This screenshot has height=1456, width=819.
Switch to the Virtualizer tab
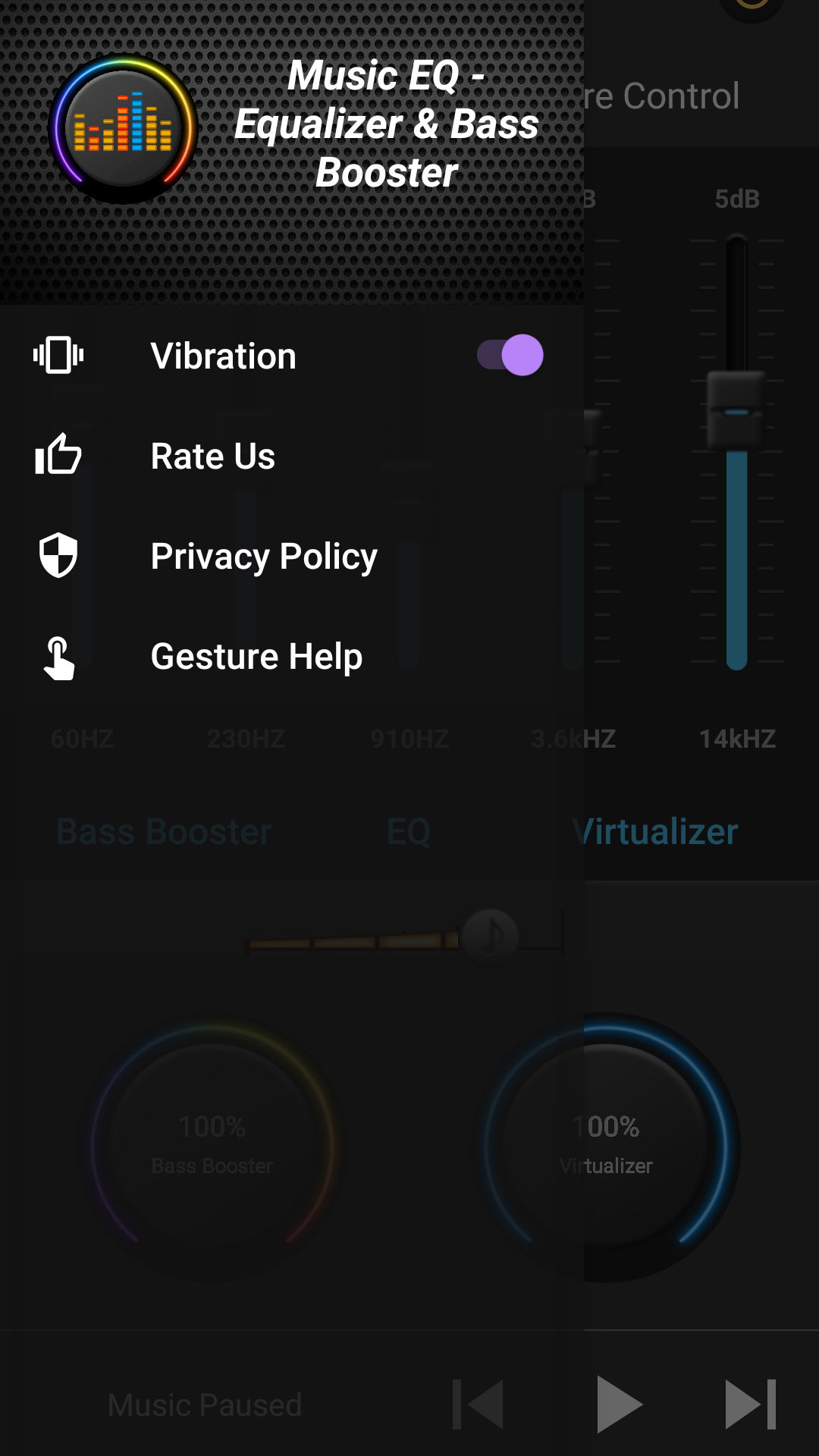pyautogui.click(x=657, y=831)
